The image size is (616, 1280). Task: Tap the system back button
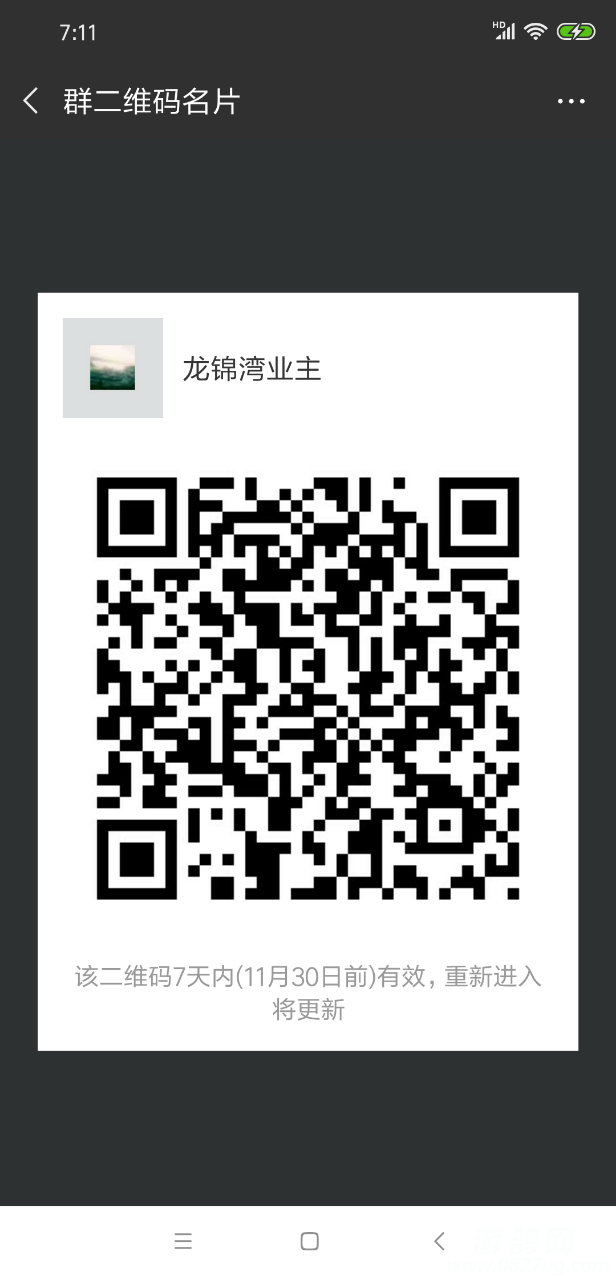439,1241
